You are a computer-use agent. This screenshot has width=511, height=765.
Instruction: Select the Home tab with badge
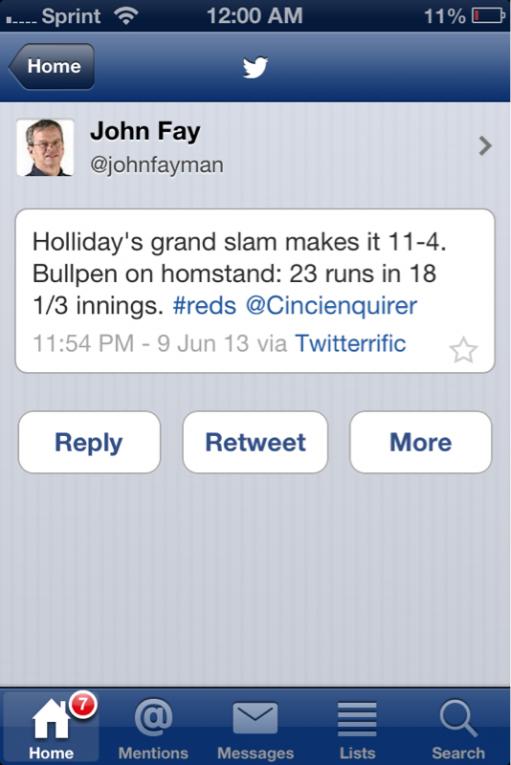click(51, 728)
